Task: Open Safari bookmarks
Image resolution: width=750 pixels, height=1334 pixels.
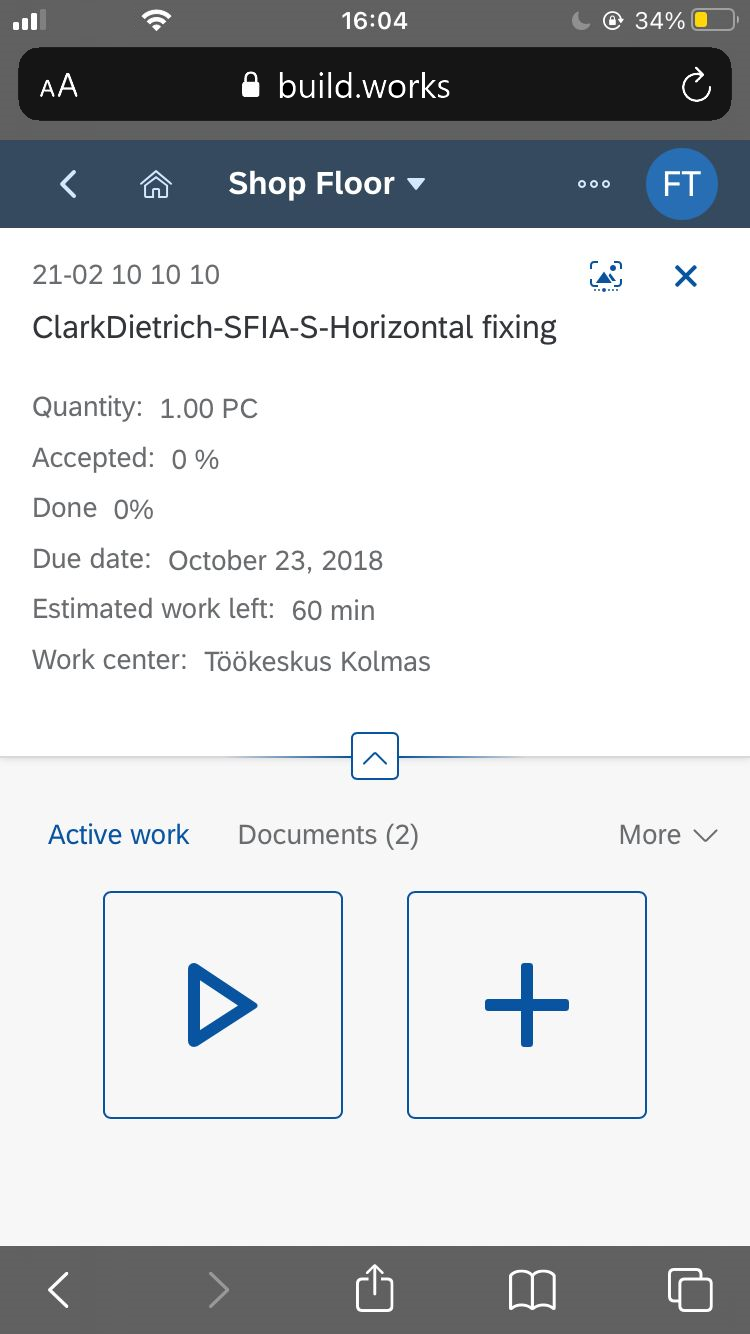Action: coord(532,1290)
